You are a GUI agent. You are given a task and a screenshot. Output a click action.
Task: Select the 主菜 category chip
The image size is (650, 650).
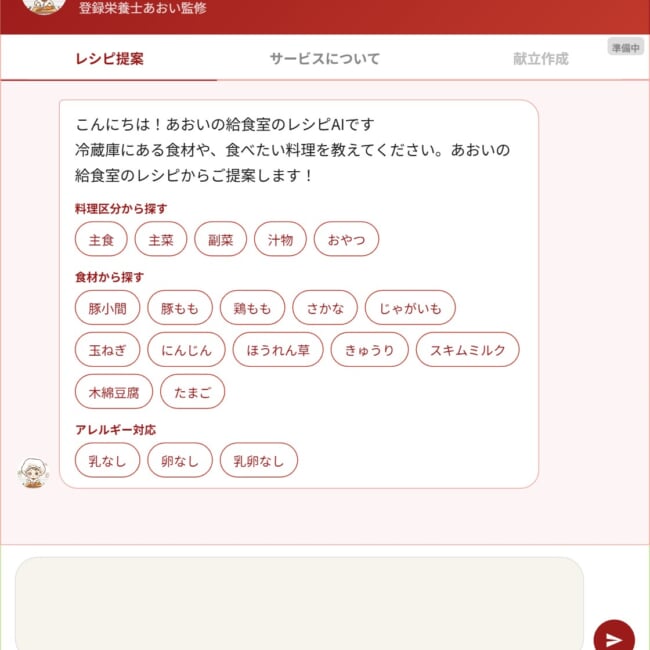(x=160, y=240)
